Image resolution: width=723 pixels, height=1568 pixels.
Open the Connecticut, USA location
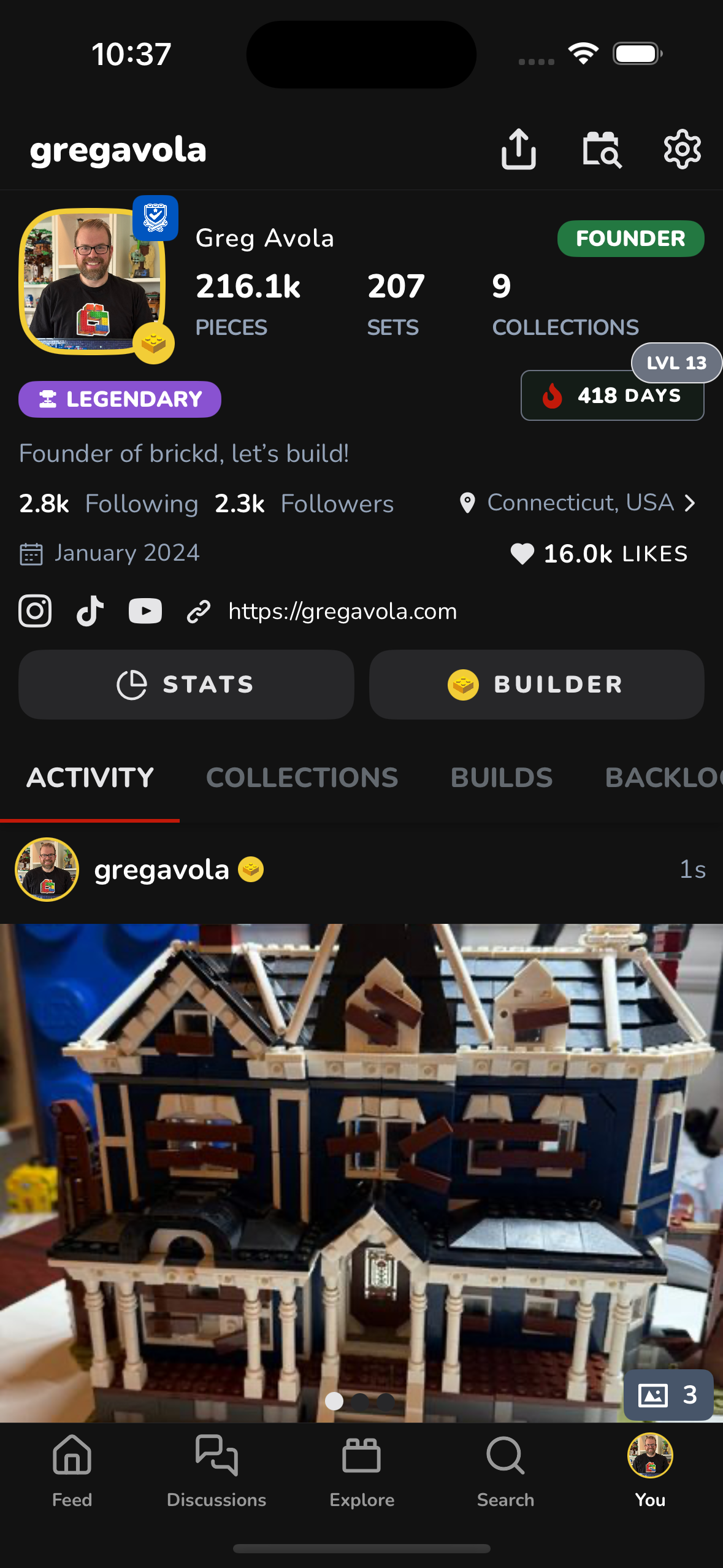[x=579, y=503]
